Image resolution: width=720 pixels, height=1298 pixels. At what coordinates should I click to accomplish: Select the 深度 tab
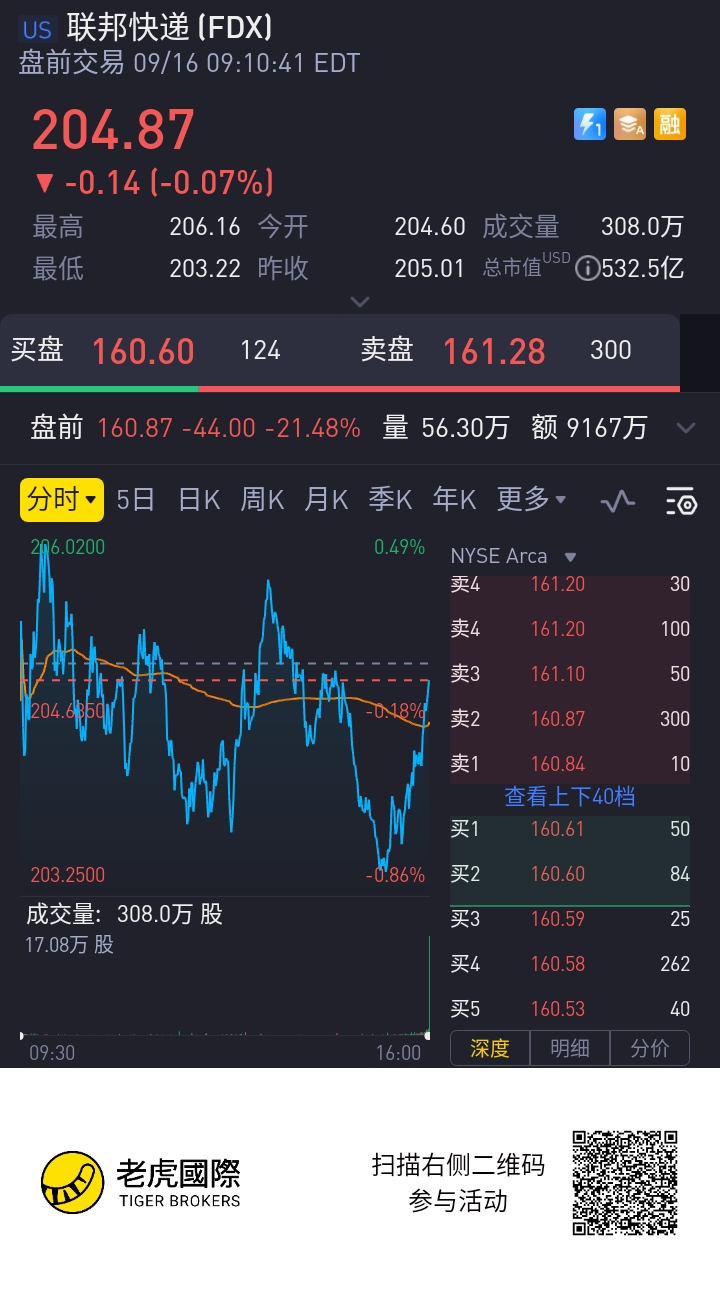click(x=490, y=1048)
